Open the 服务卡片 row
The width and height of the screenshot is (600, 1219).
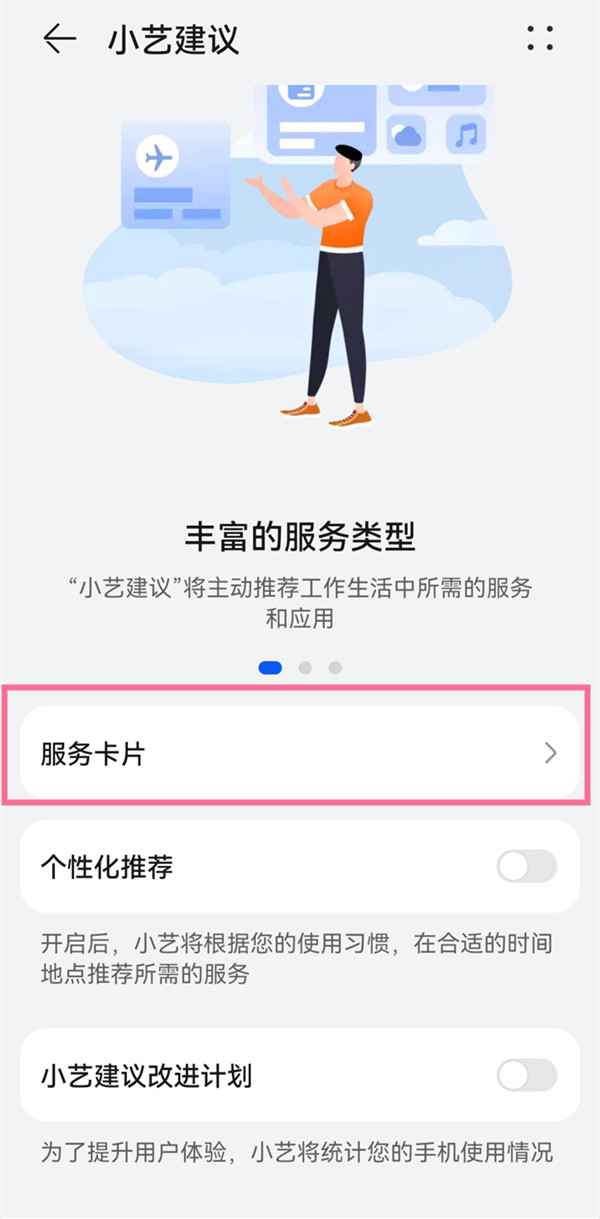coord(300,753)
